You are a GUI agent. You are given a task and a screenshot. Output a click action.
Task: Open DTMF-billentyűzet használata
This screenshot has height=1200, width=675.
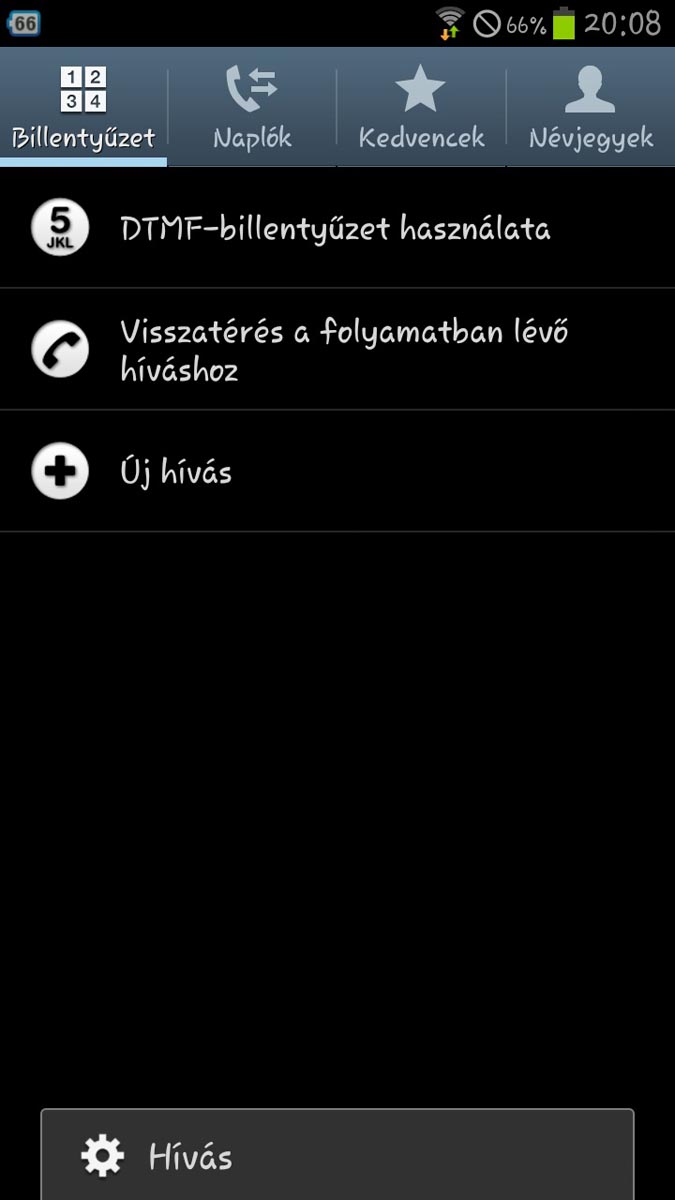pos(337,228)
